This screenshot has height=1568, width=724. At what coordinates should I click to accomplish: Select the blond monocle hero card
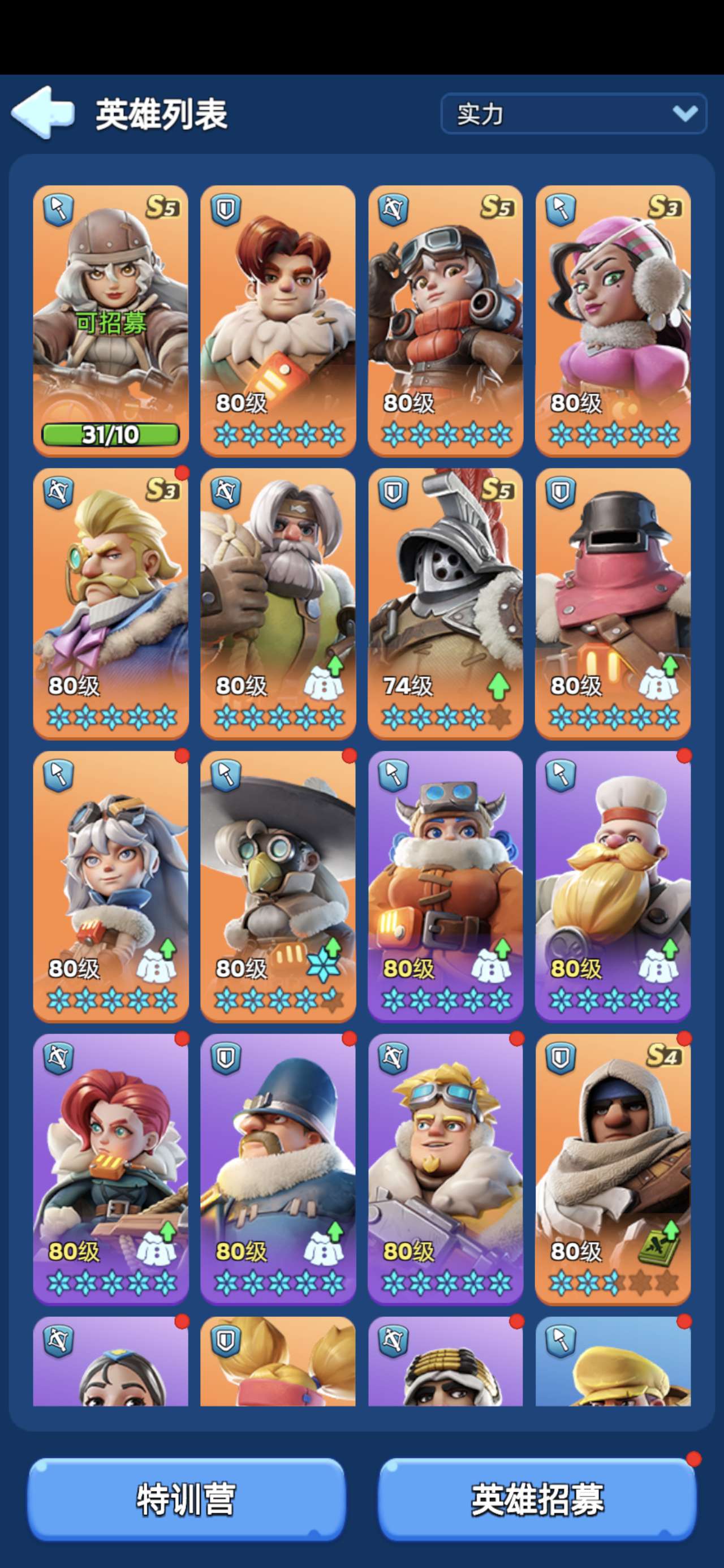coord(110,603)
